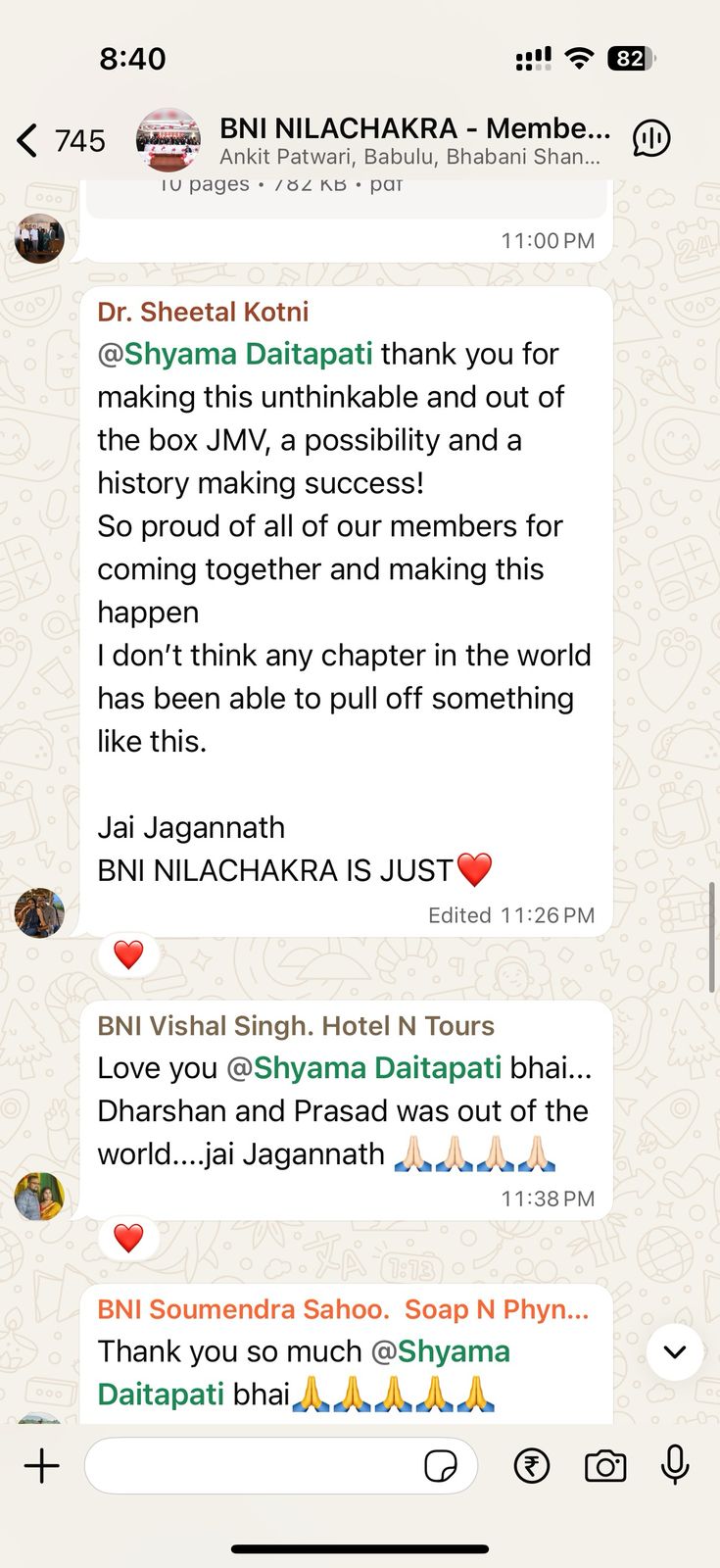Image resolution: width=720 pixels, height=1568 pixels.
Task: Start a group voice chat
Action: [x=651, y=139]
